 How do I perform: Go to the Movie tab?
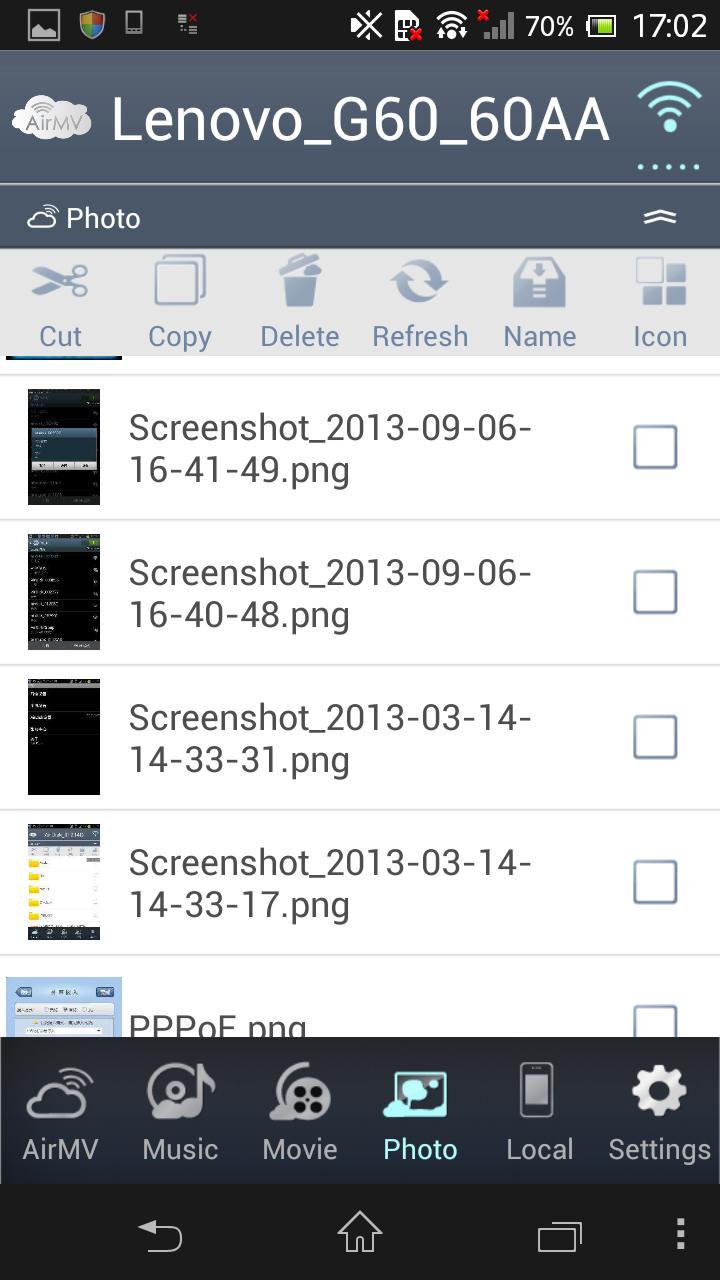300,1112
